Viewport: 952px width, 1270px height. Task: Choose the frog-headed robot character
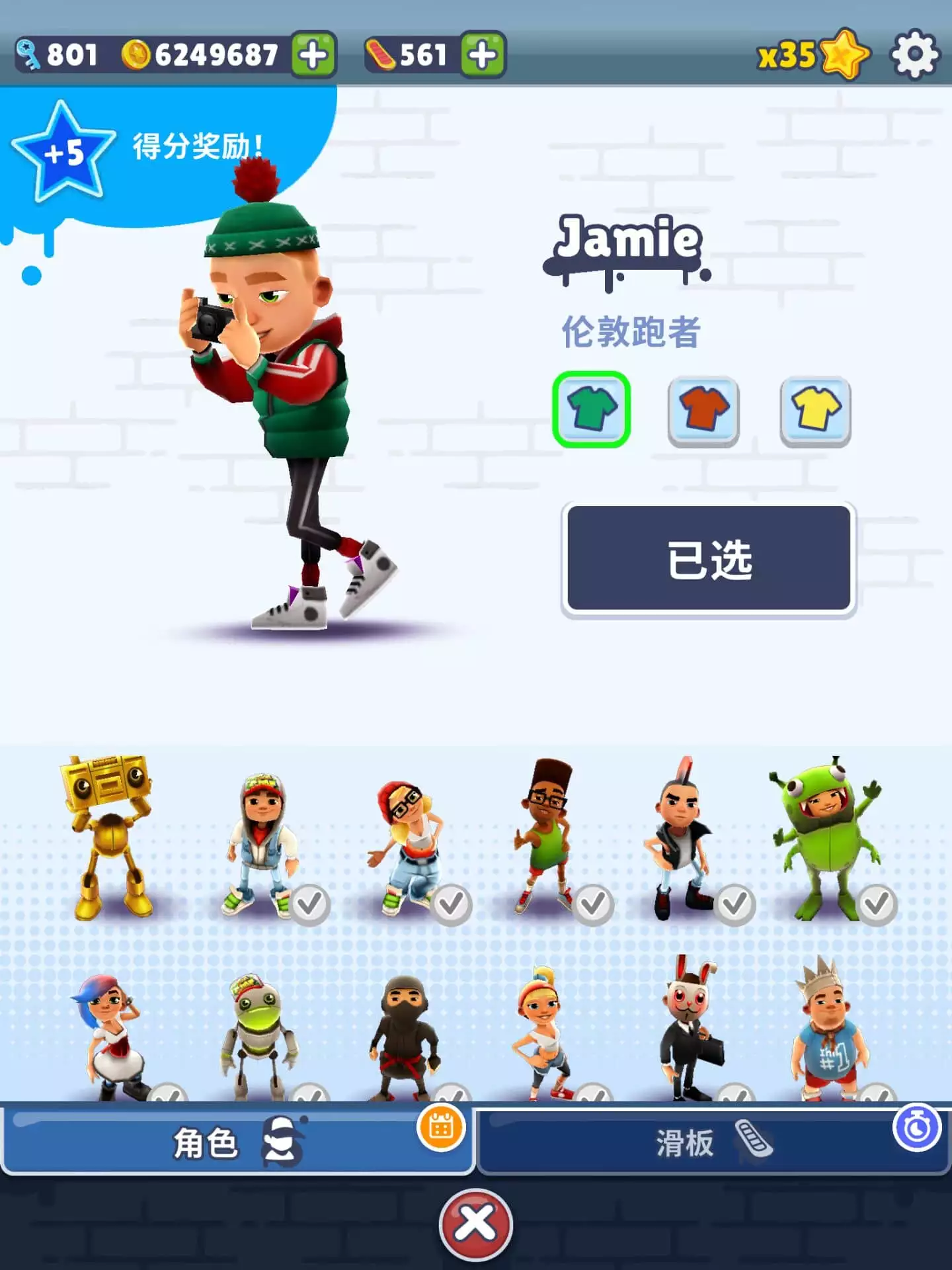click(x=258, y=1035)
